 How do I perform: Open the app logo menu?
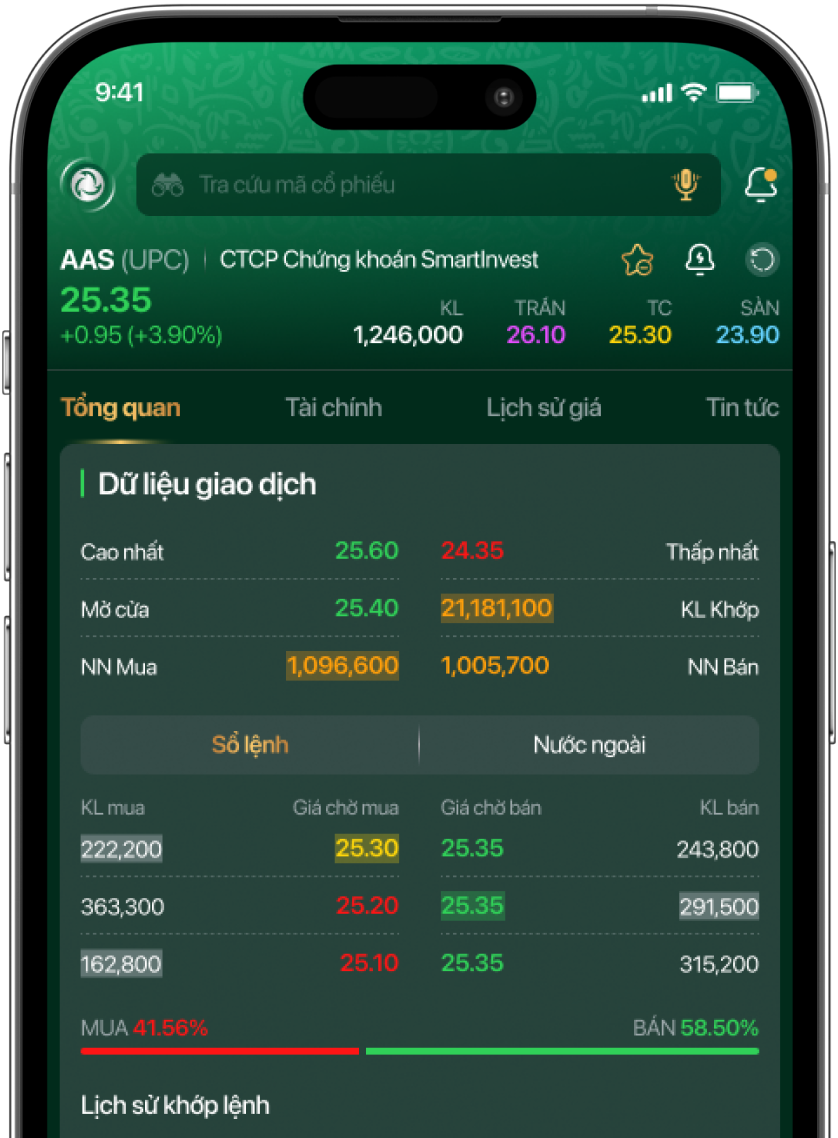87,185
